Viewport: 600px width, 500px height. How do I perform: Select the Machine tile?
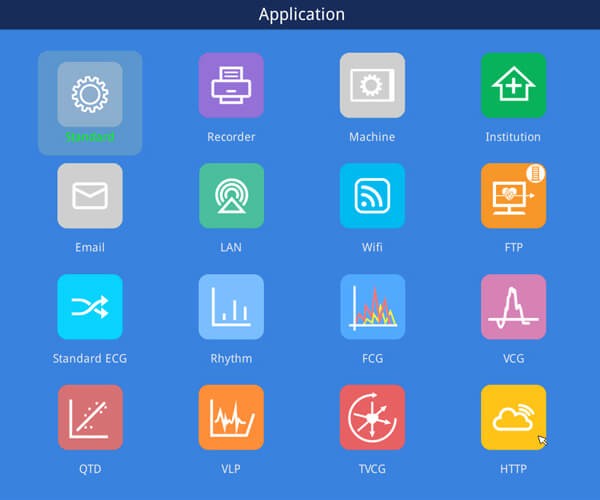[x=372, y=86]
